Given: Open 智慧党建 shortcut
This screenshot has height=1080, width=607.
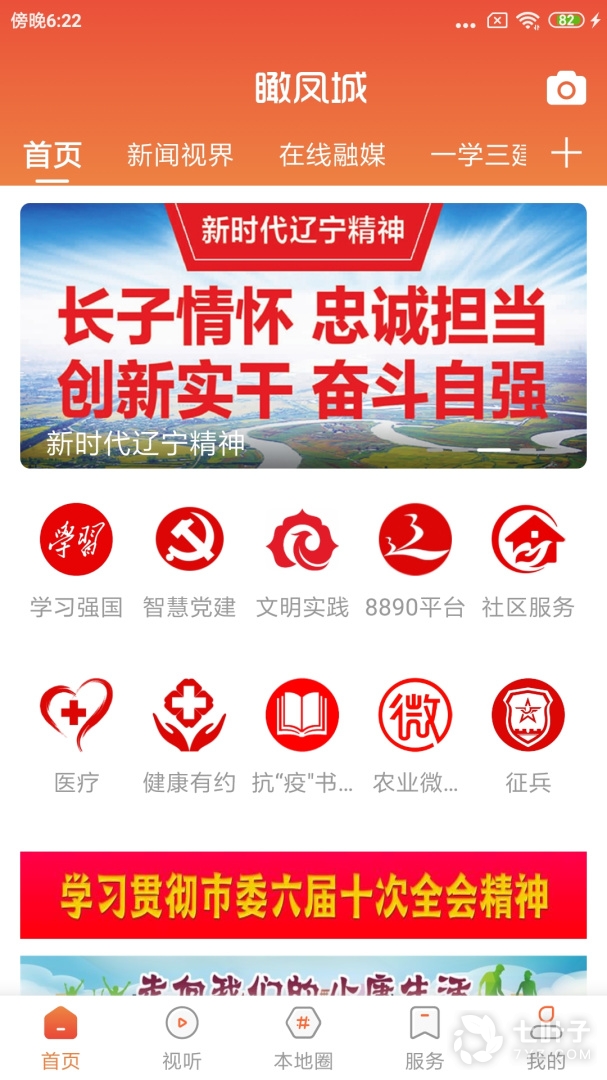Looking at the screenshot, I should pos(189,560).
